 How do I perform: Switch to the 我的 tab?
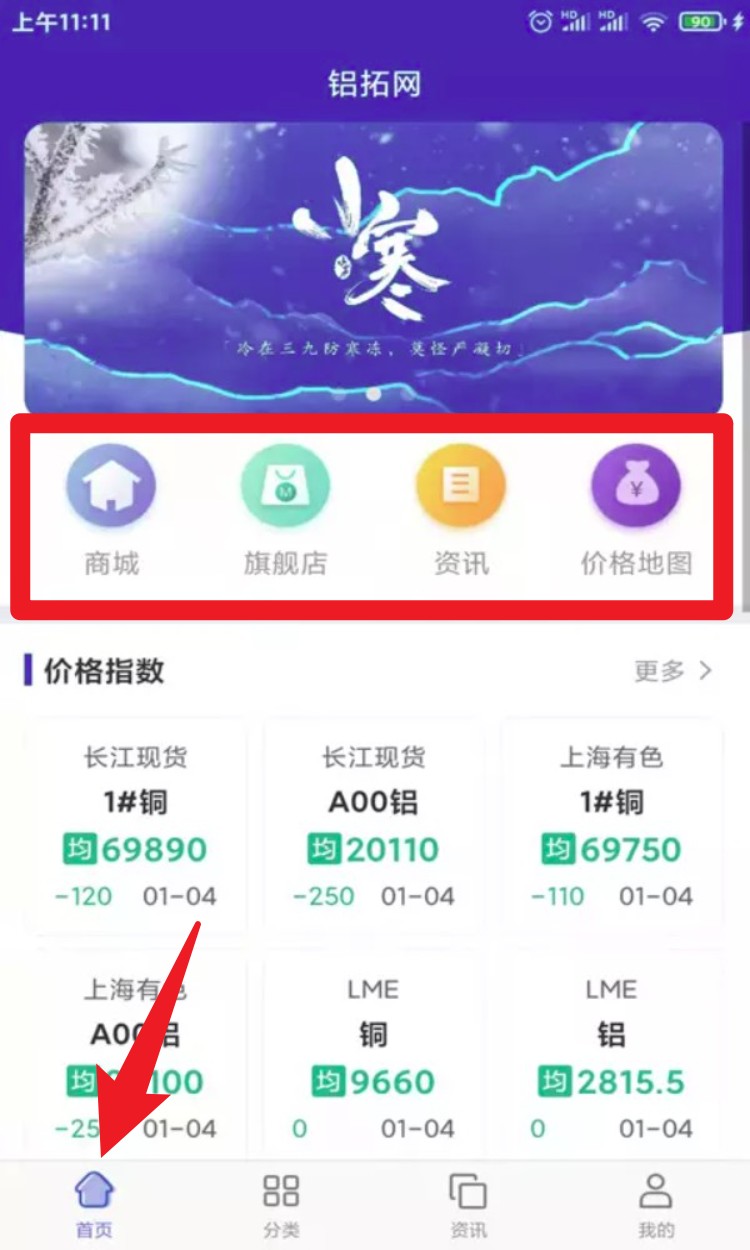pyautogui.click(x=656, y=1205)
